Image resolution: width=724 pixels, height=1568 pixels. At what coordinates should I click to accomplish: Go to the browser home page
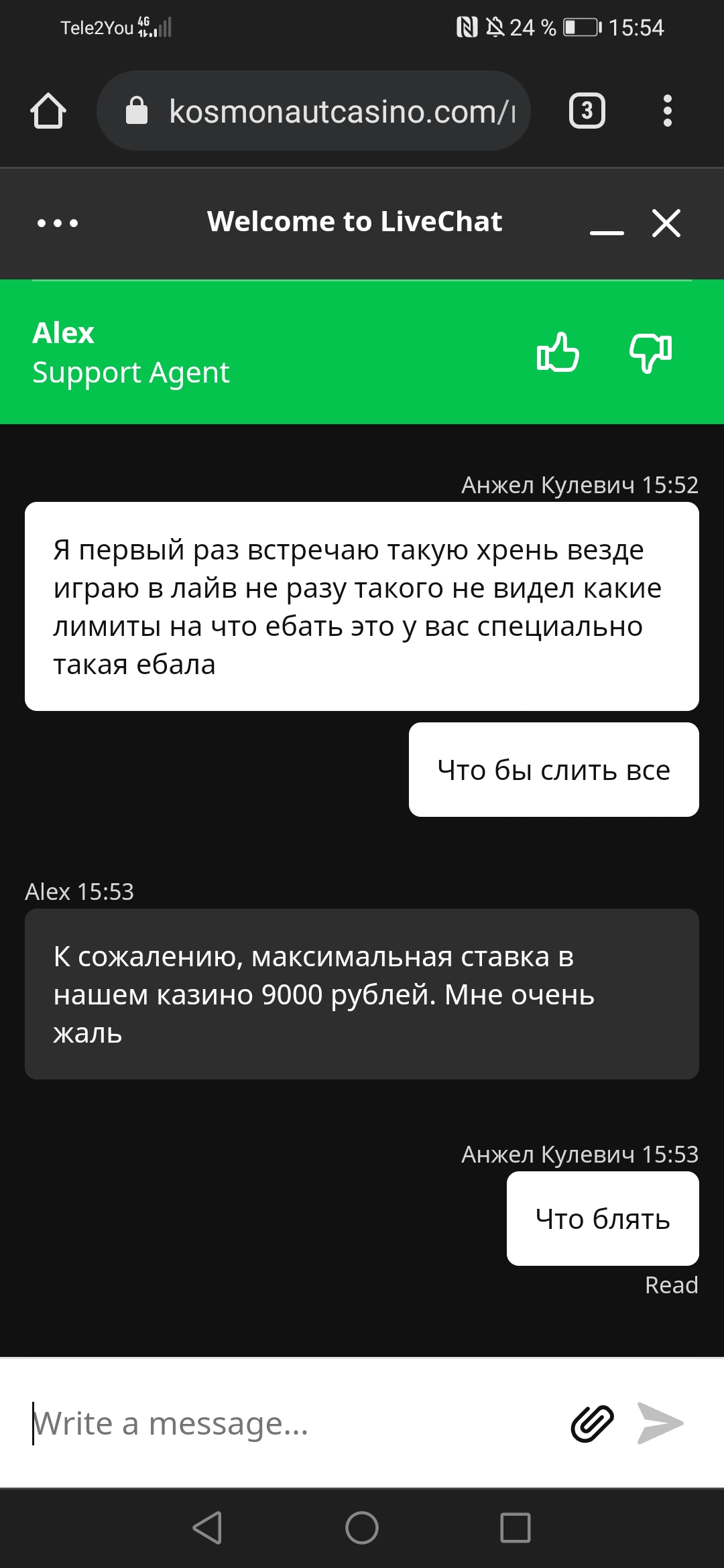[x=48, y=111]
